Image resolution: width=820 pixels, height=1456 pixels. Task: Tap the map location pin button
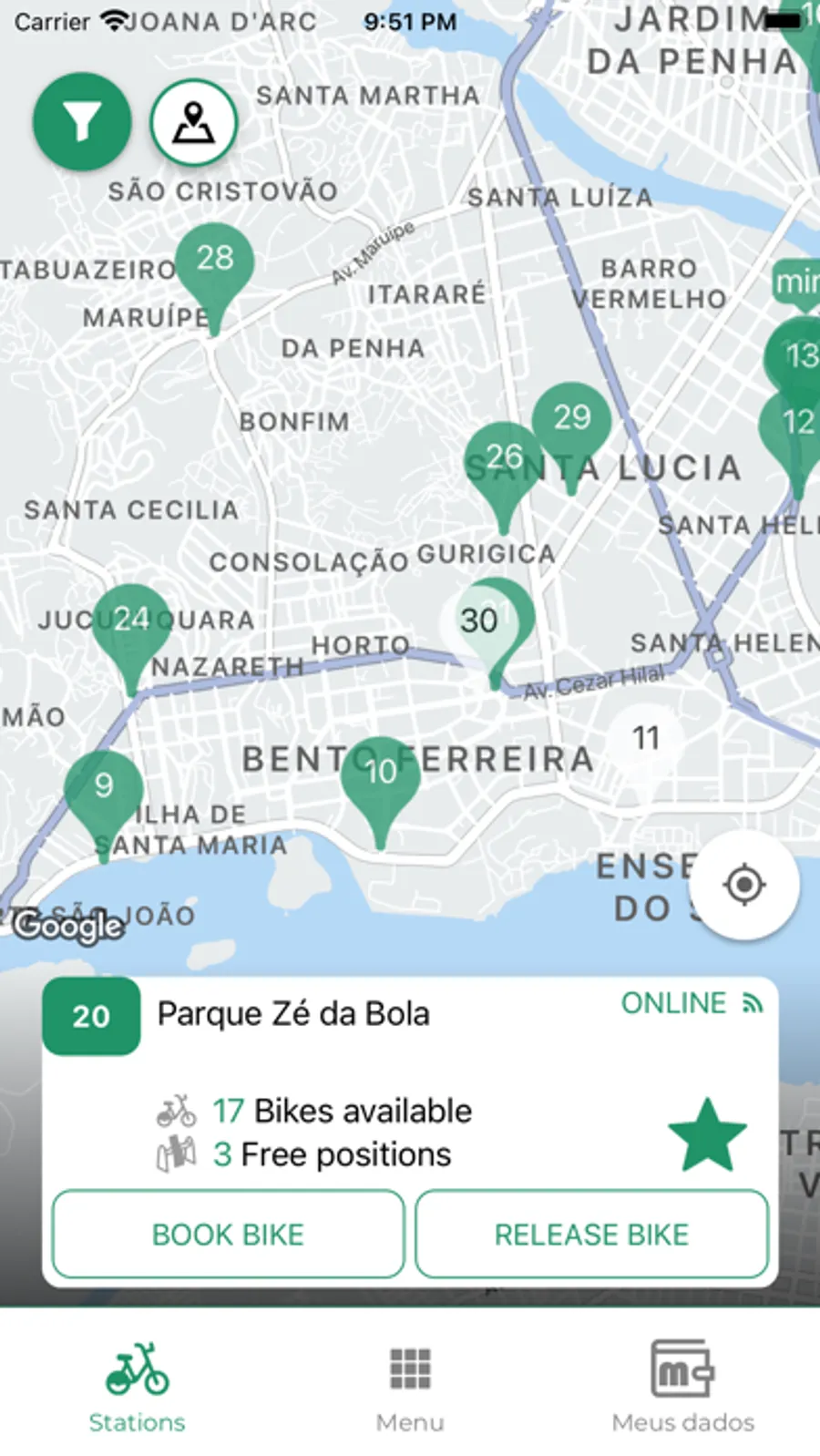(193, 123)
